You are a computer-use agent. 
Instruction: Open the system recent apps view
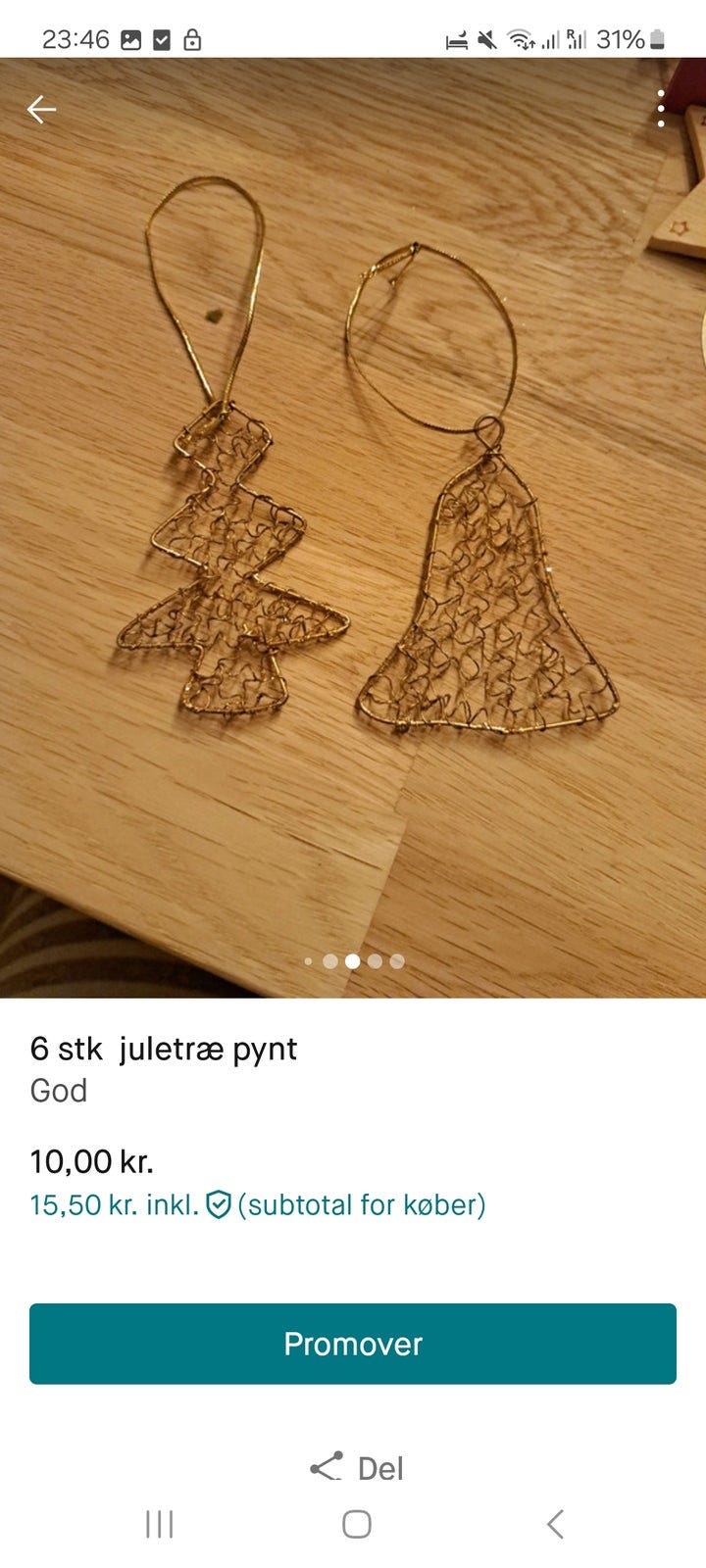pos(159,1524)
